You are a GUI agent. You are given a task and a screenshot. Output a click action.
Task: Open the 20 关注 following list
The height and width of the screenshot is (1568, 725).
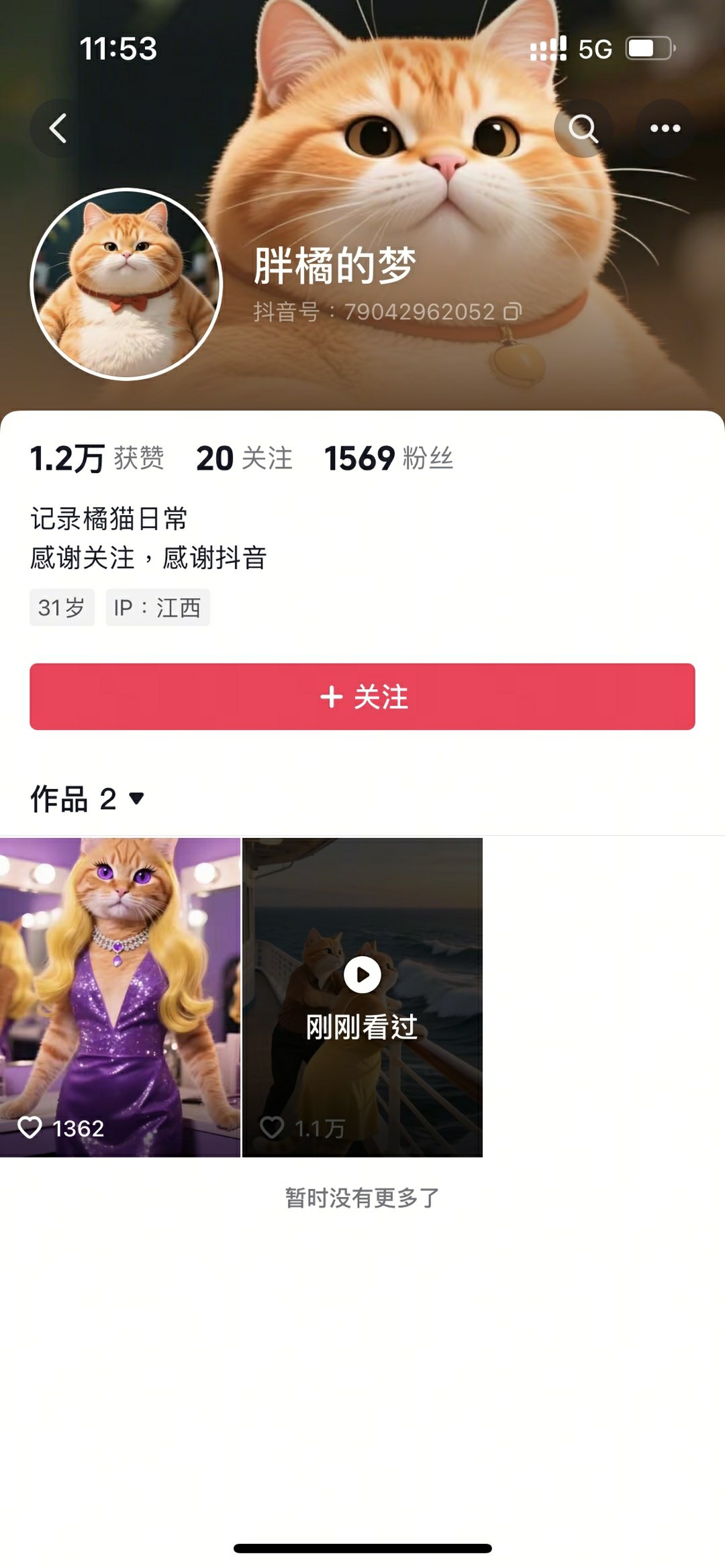point(244,458)
